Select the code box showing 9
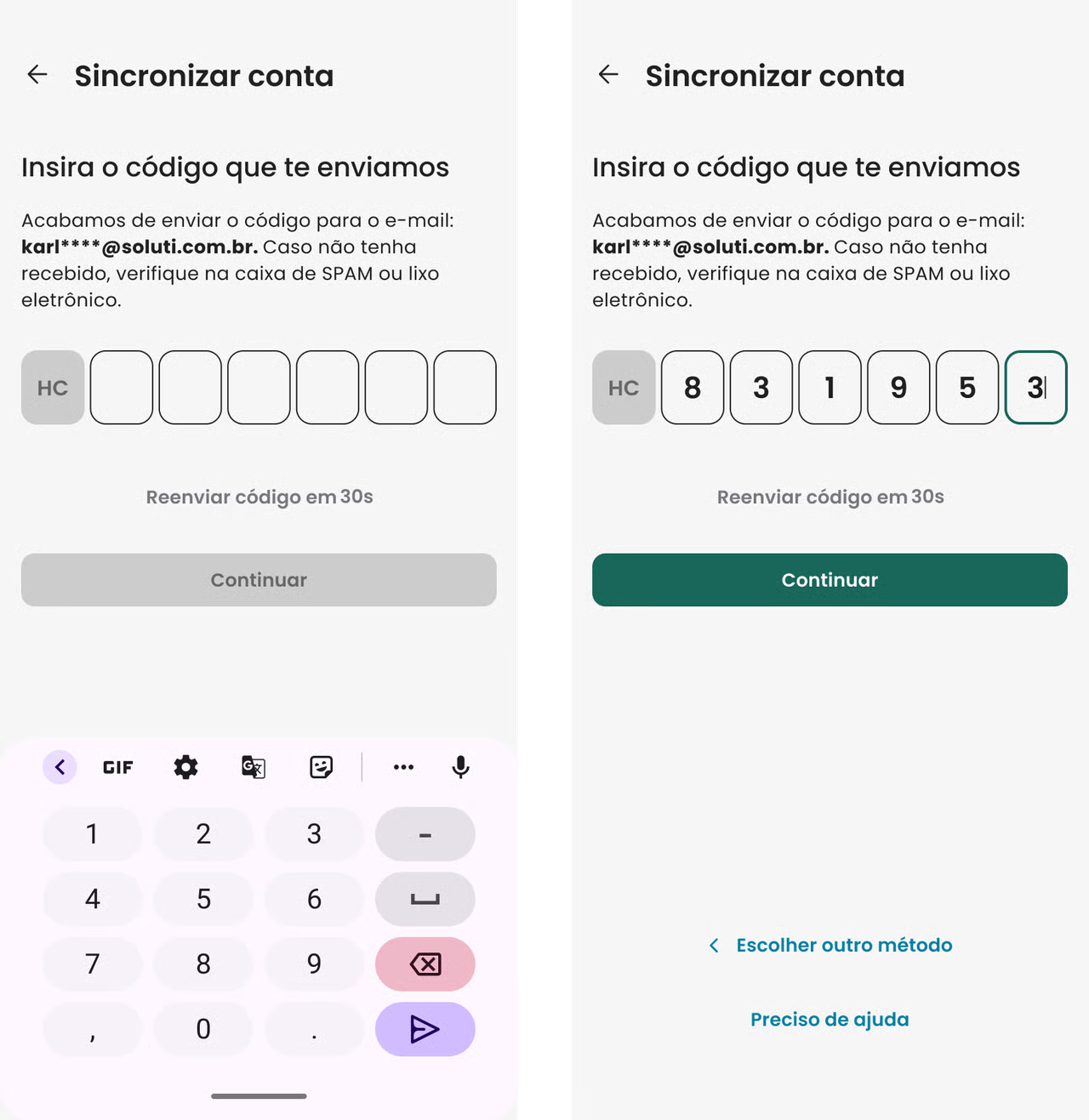The width and height of the screenshot is (1089, 1120). pos(898,388)
